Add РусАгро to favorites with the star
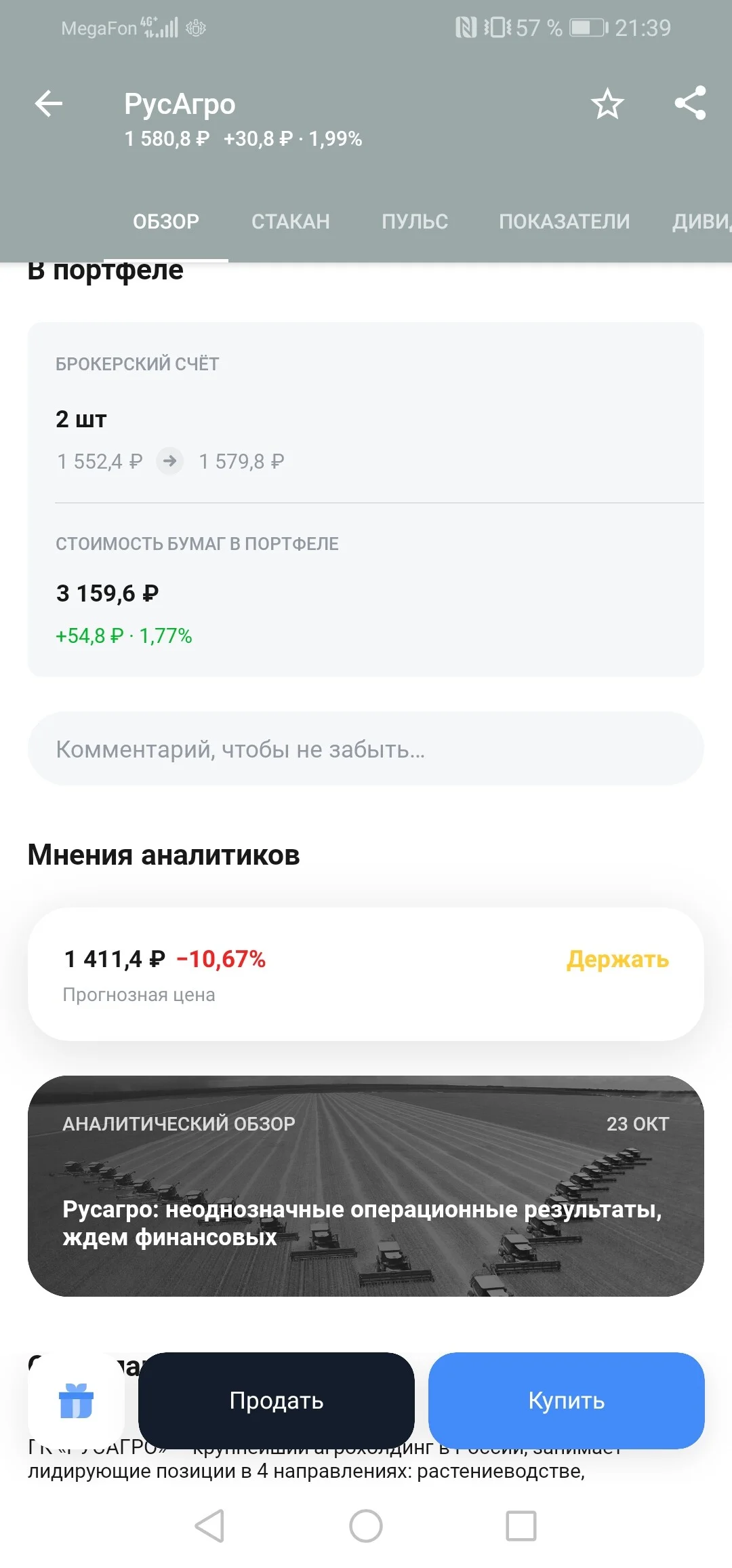This screenshot has height=1568, width=732. (607, 104)
